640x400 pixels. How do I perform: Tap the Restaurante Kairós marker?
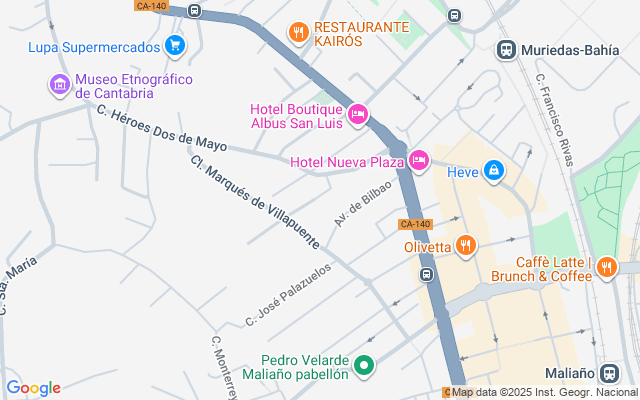297,34
